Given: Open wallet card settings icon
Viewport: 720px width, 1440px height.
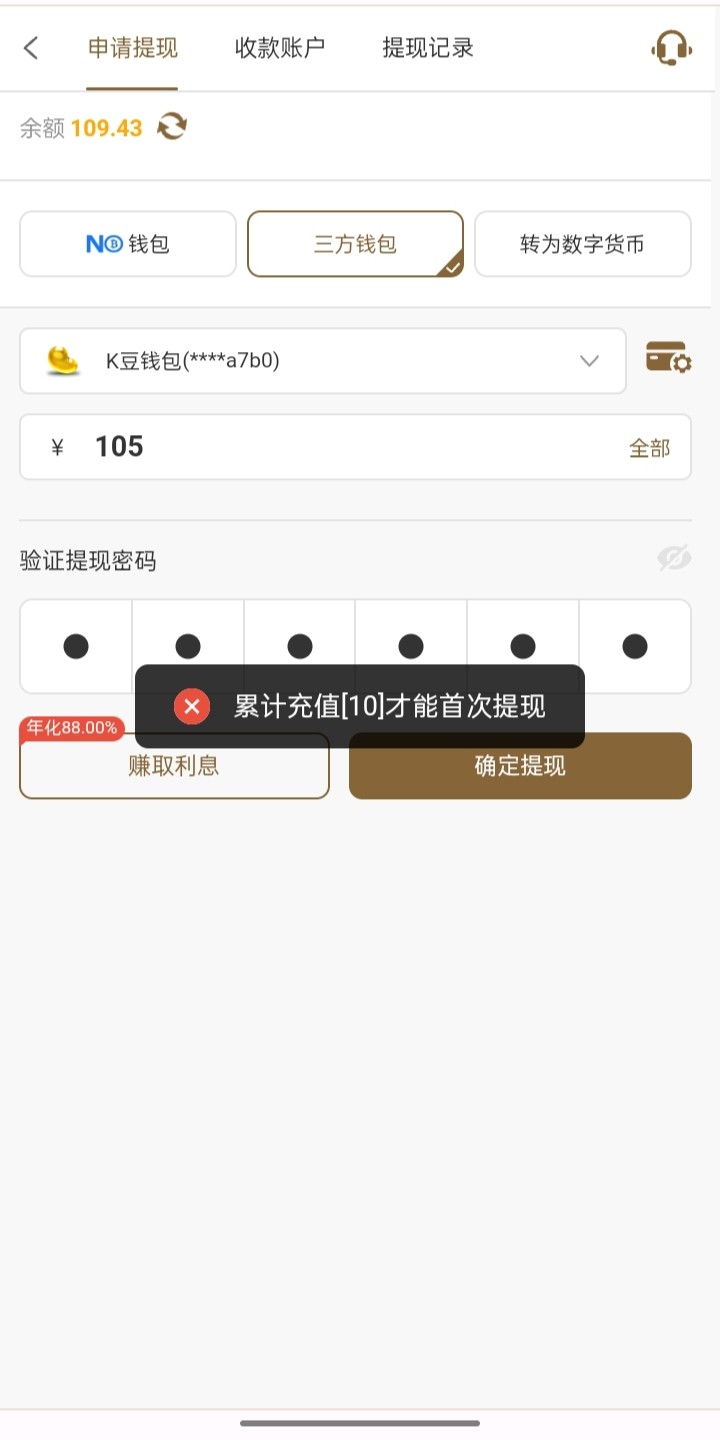Looking at the screenshot, I should click(668, 357).
